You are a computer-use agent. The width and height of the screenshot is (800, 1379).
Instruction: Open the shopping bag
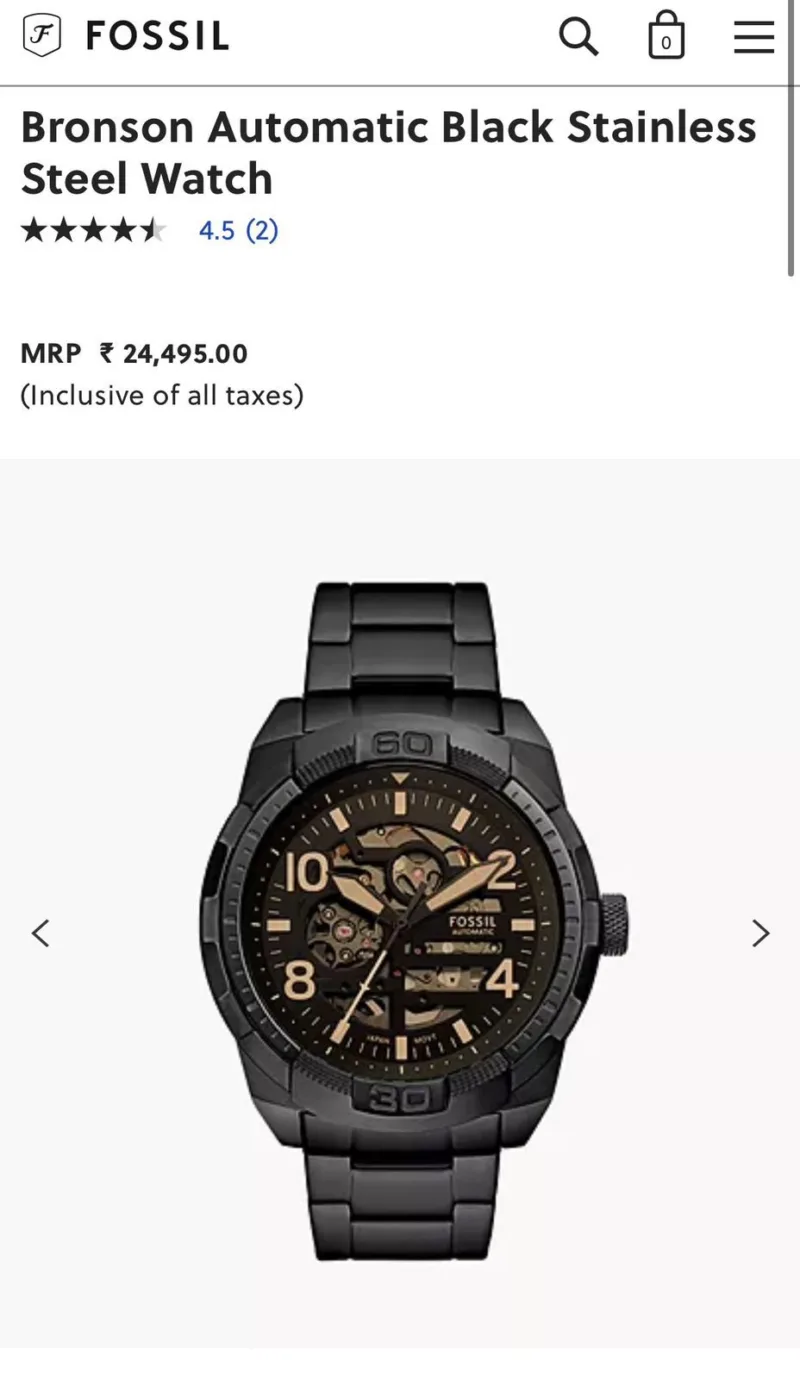[666, 37]
